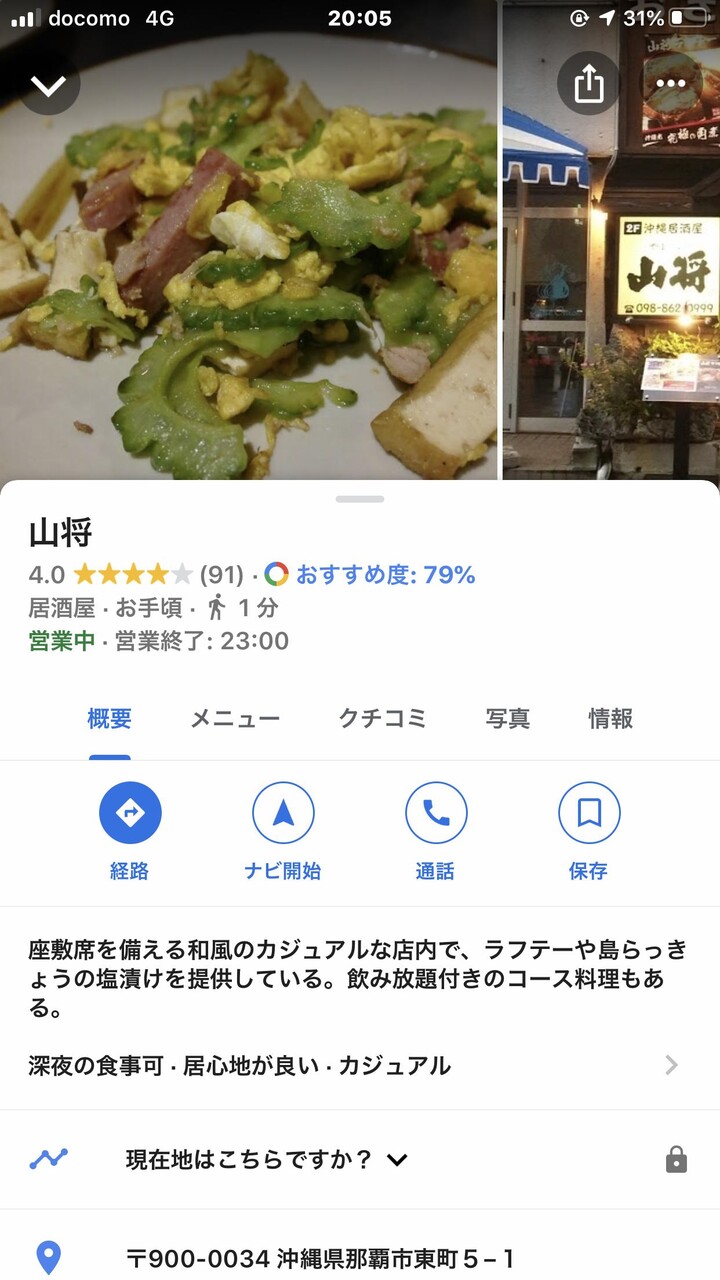The width and height of the screenshot is (720, 1280).
Task: Switch to the クチコミ tab
Action: tap(382, 718)
